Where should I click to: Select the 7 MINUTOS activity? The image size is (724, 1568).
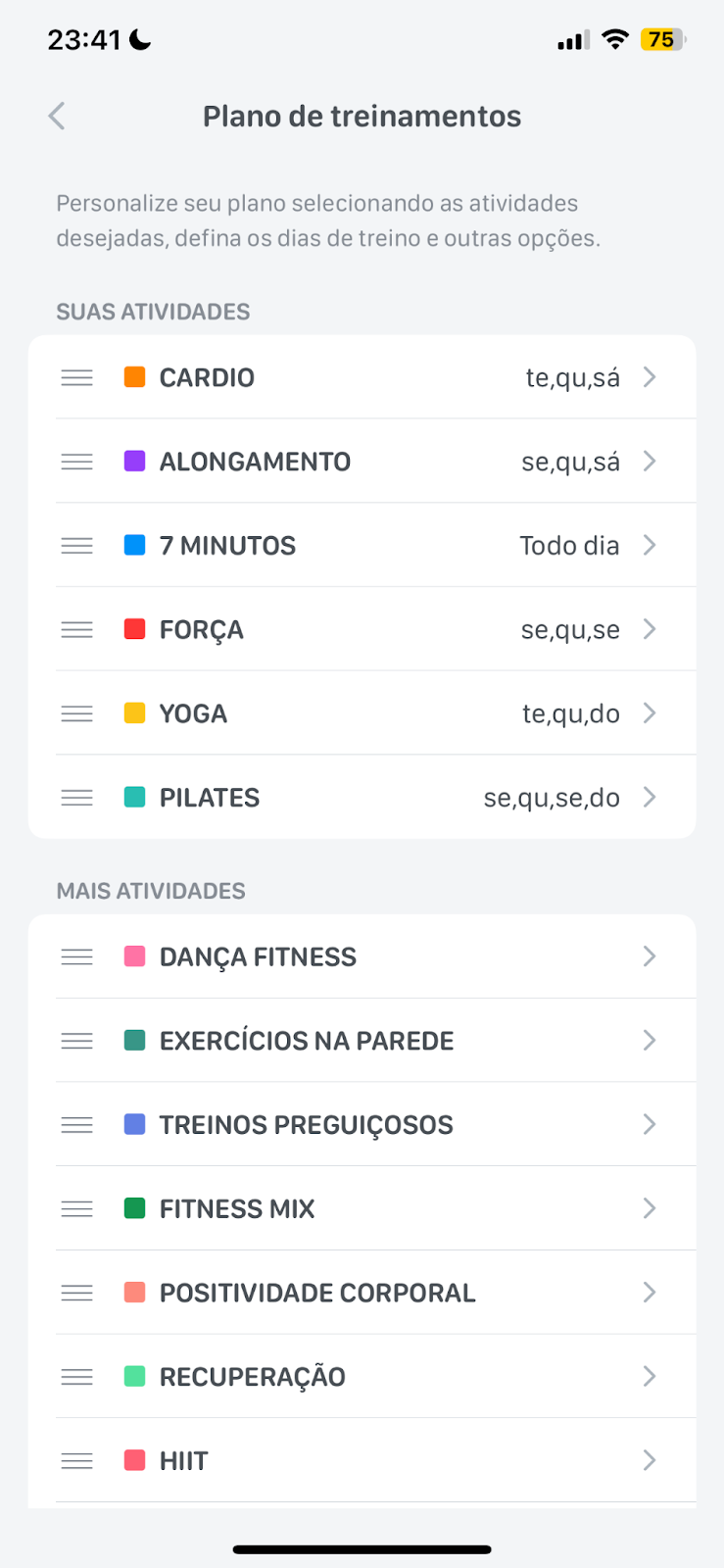click(362, 546)
